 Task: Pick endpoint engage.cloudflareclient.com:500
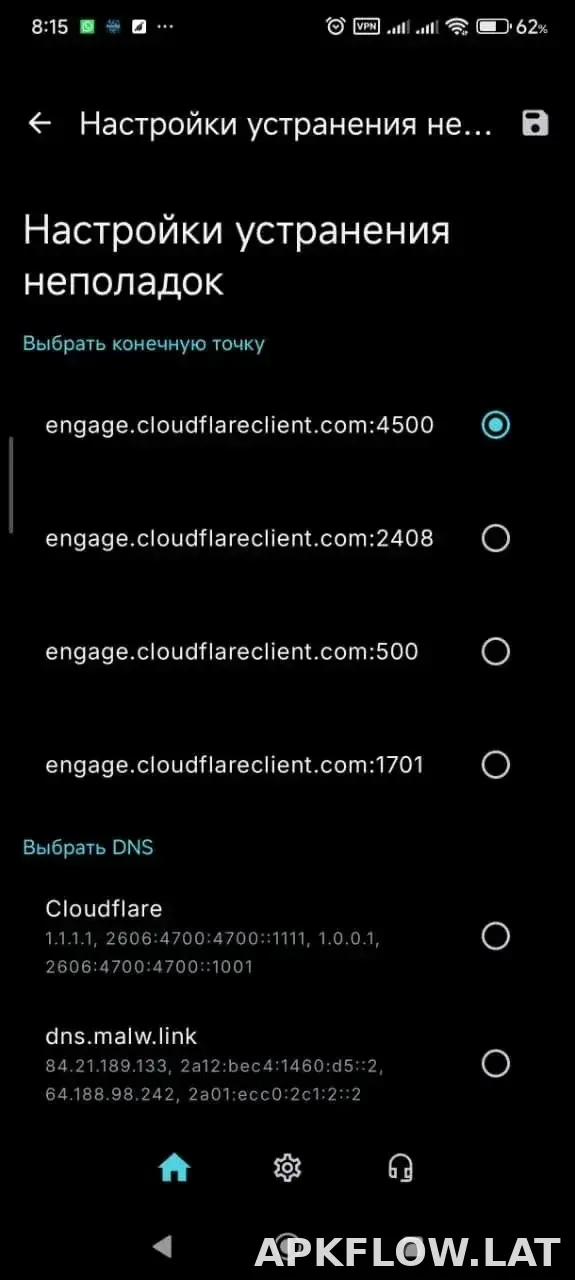[x=287, y=651]
